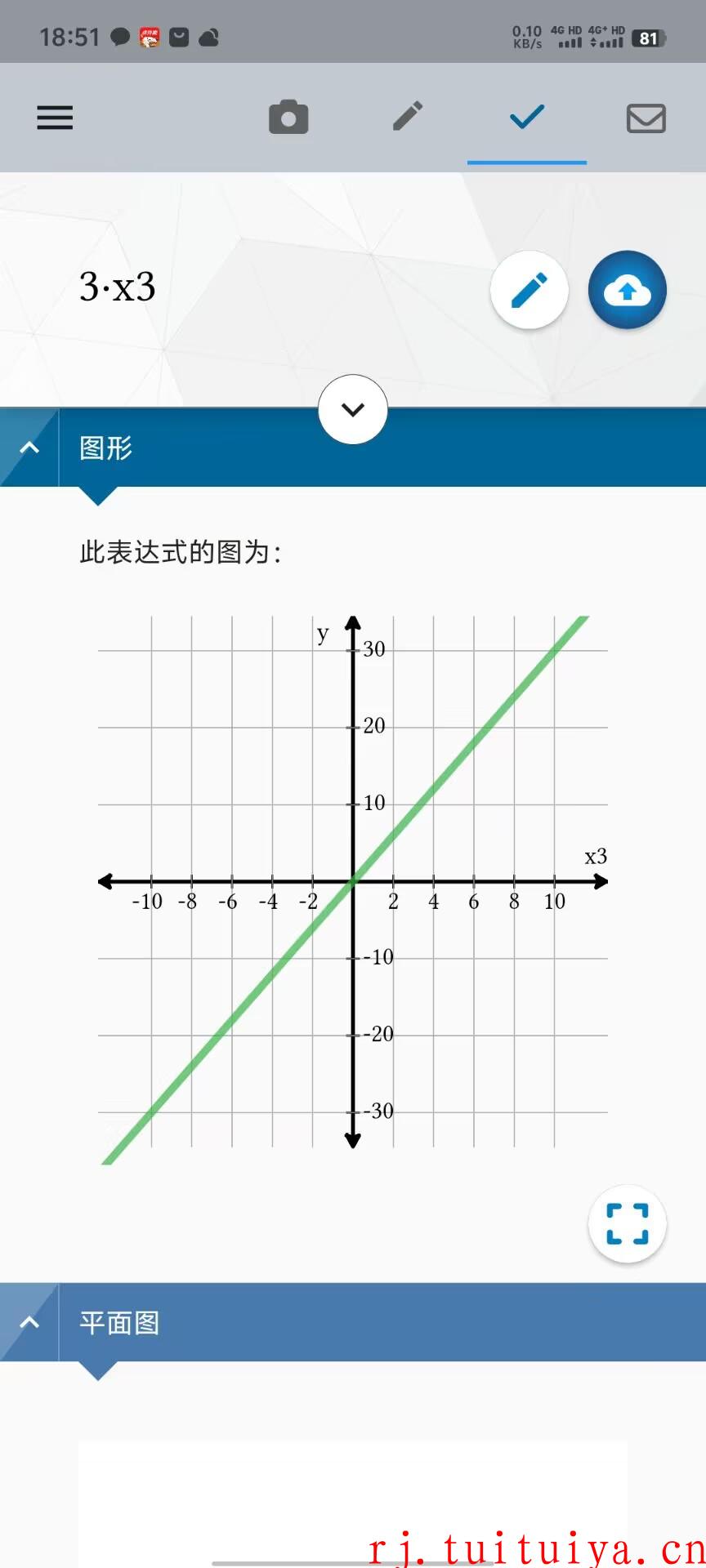Switch to the pencil editor tab
Image resolution: width=706 pixels, height=1568 pixels.
click(408, 116)
